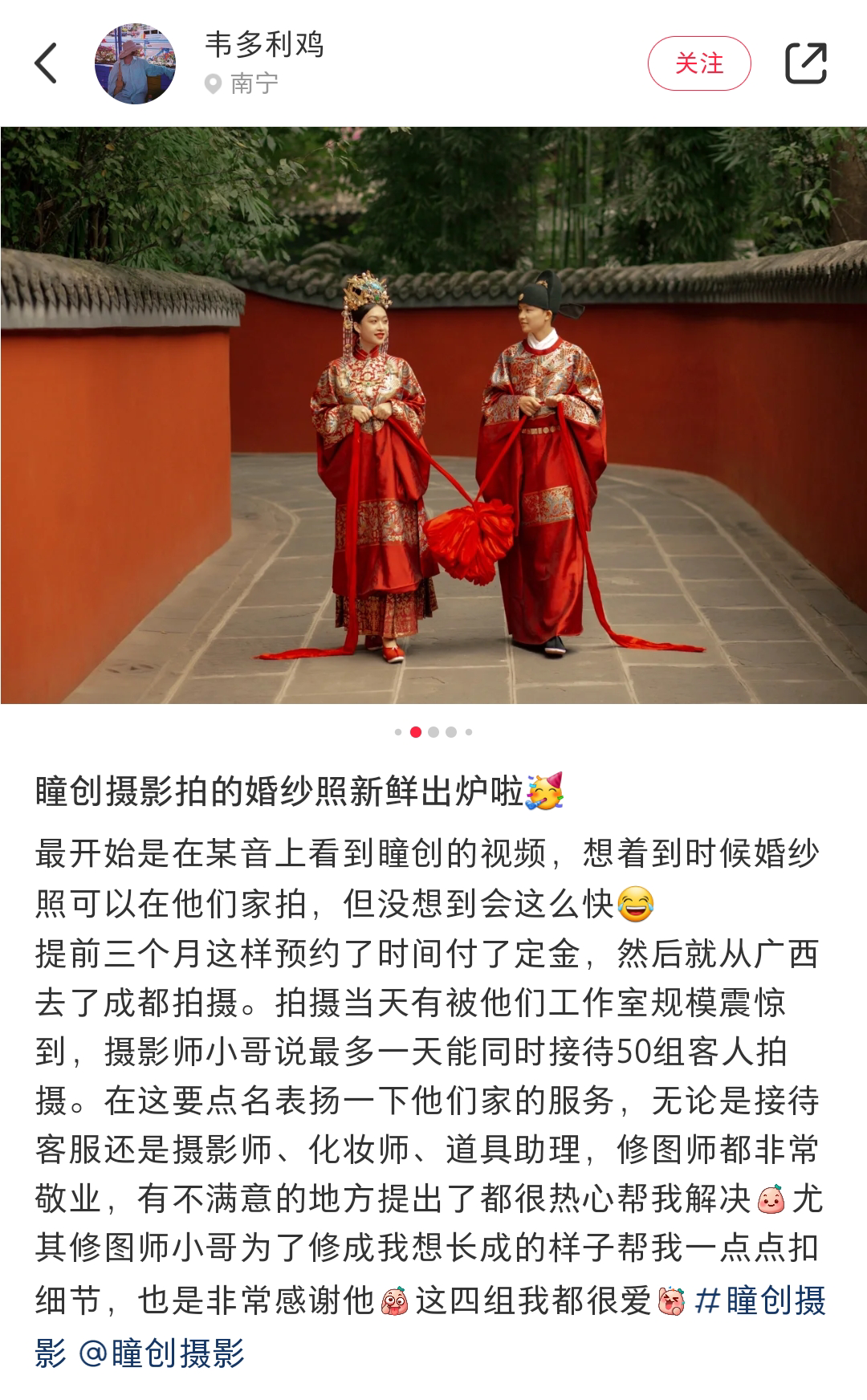The image size is (867, 1400).
Task: Follow the author with 关注
Action: [698, 63]
